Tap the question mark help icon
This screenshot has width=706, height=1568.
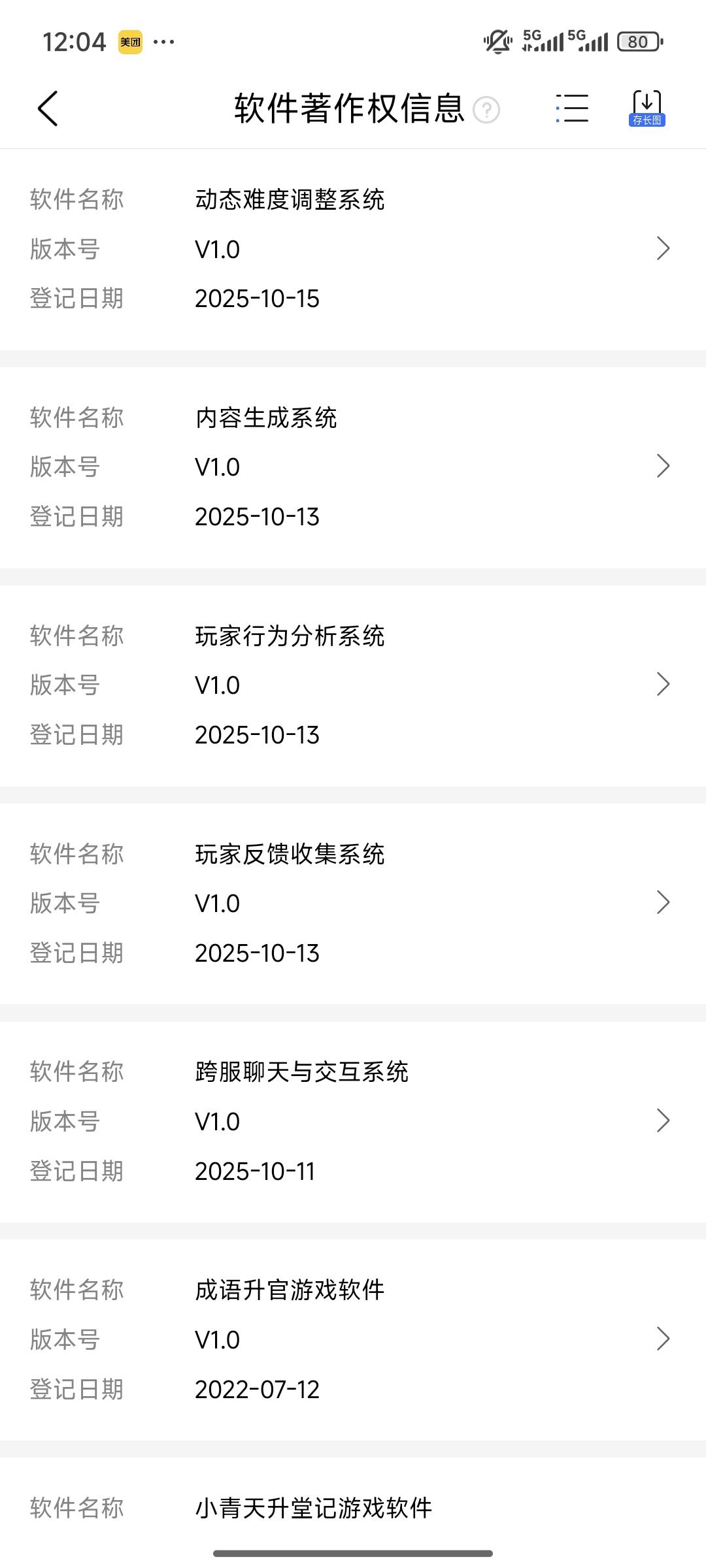click(486, 110)
